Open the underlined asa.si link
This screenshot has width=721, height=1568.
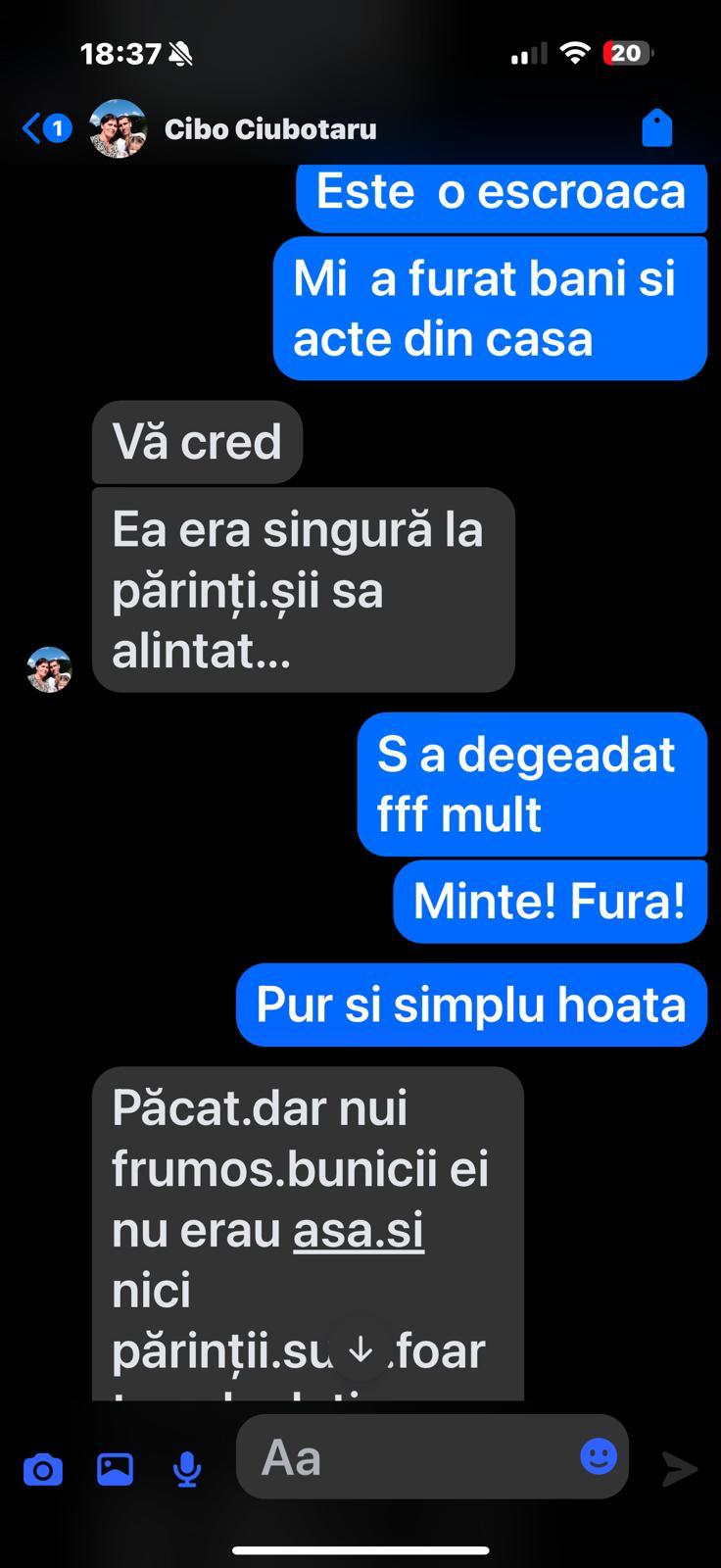[359, 1230]
